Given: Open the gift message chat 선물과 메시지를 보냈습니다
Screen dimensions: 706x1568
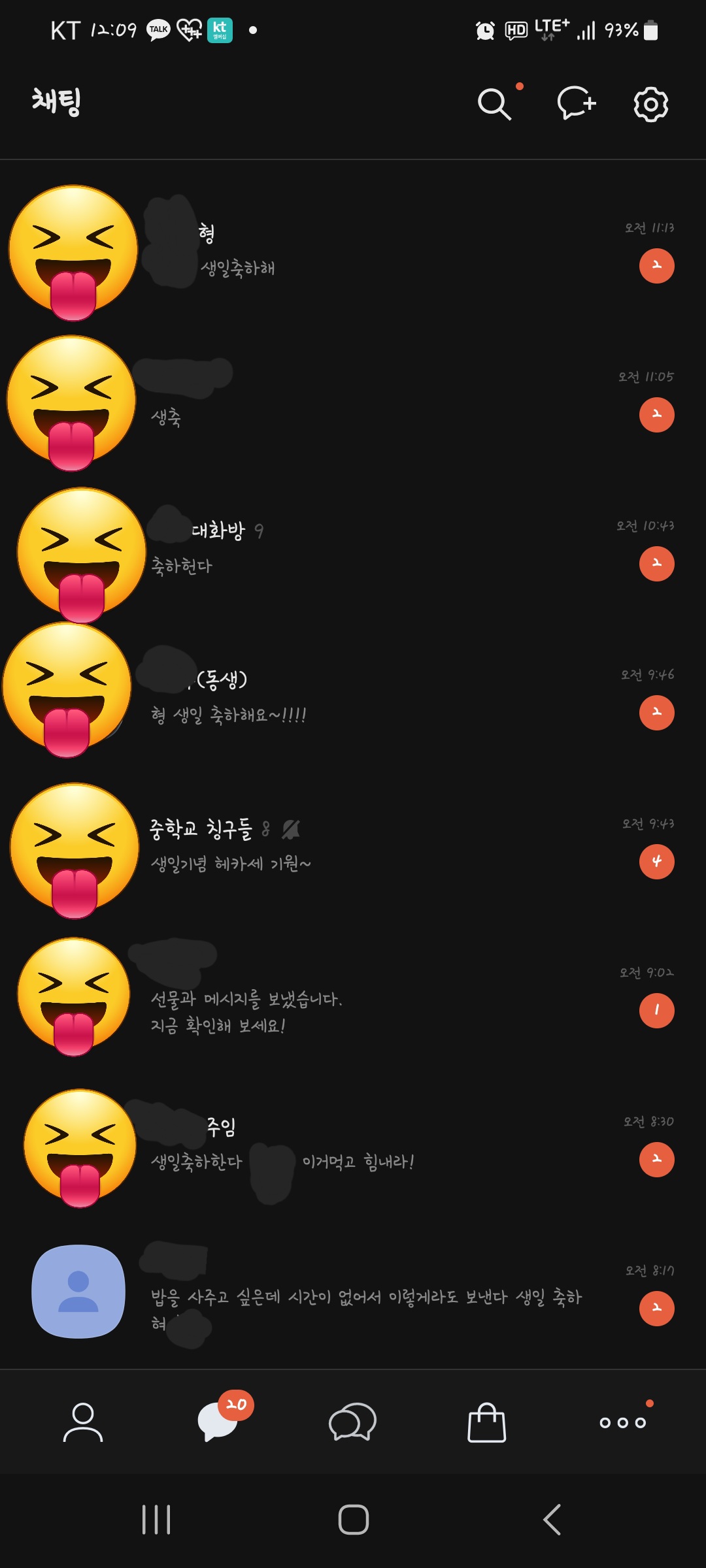Looking at the screenshot, I should [353, 996].
